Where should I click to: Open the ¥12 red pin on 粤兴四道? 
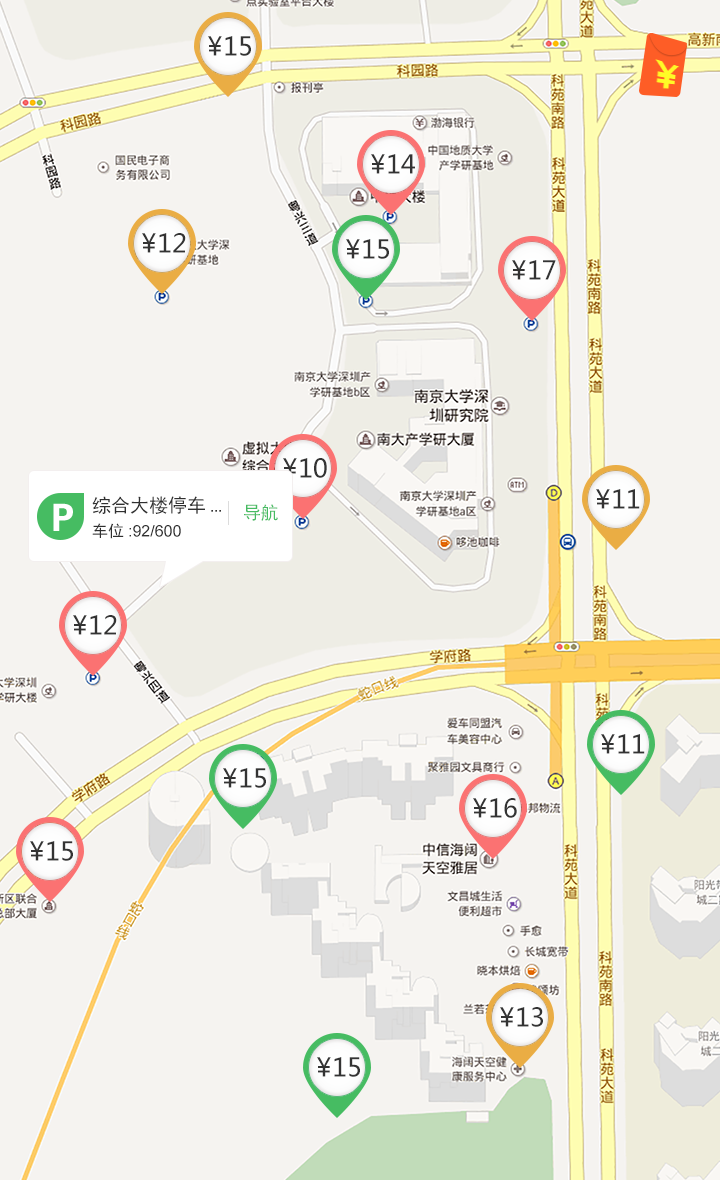pos(93,624)
